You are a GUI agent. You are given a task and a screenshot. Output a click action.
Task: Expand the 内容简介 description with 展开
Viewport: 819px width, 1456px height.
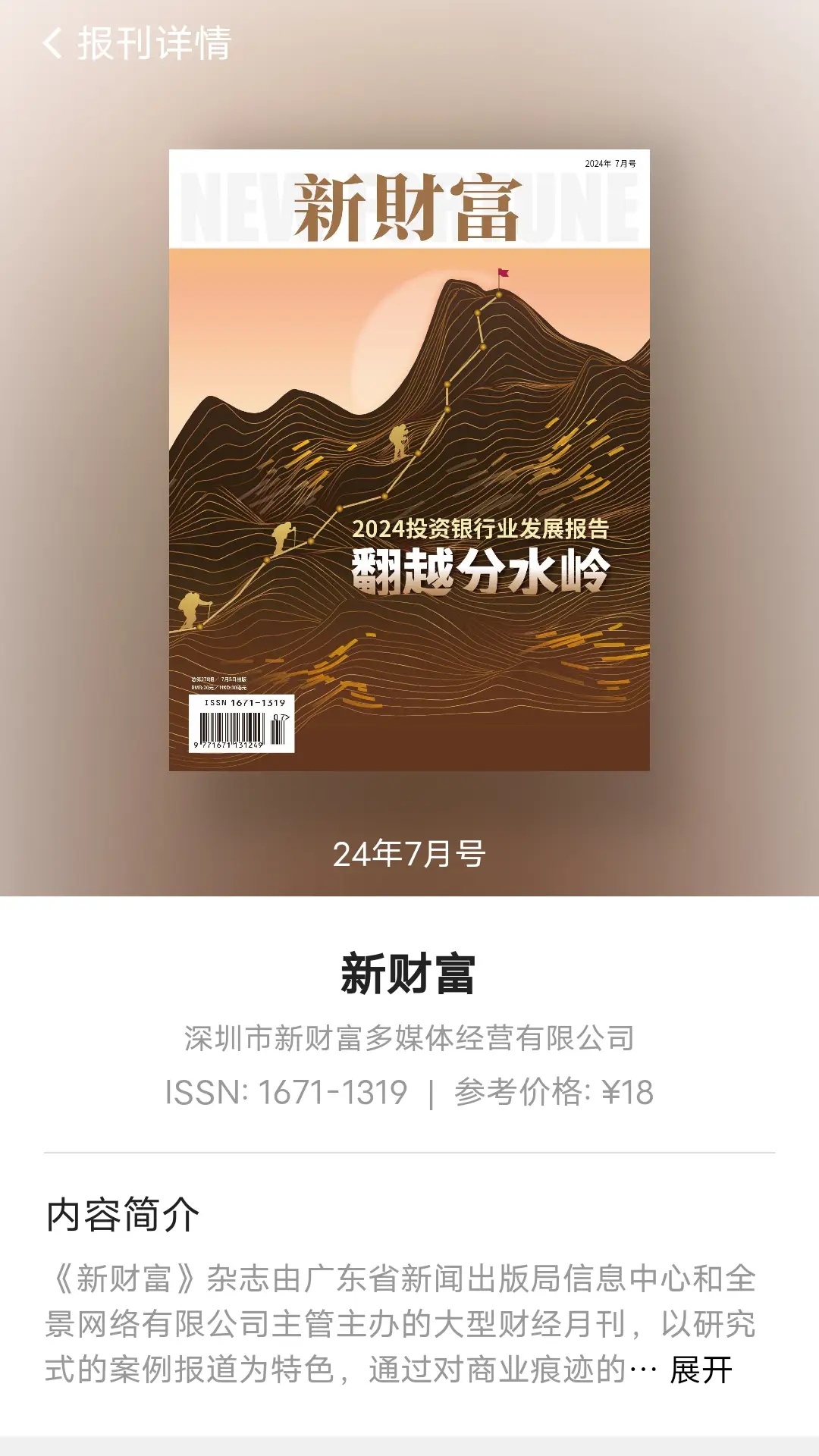coord(701,1370)
